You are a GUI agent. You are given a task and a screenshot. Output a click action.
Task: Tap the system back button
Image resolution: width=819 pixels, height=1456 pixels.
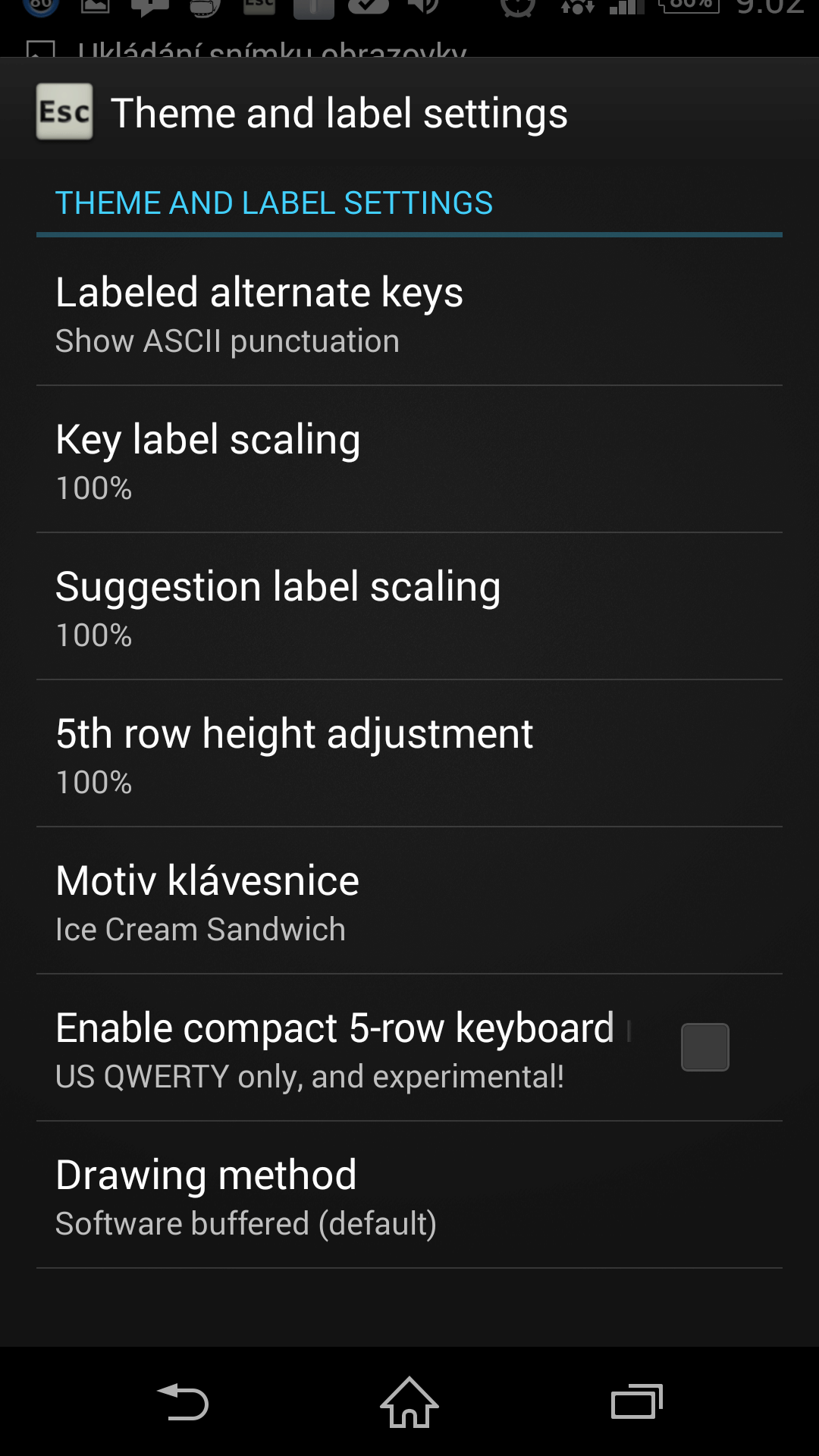[182, 1401]
